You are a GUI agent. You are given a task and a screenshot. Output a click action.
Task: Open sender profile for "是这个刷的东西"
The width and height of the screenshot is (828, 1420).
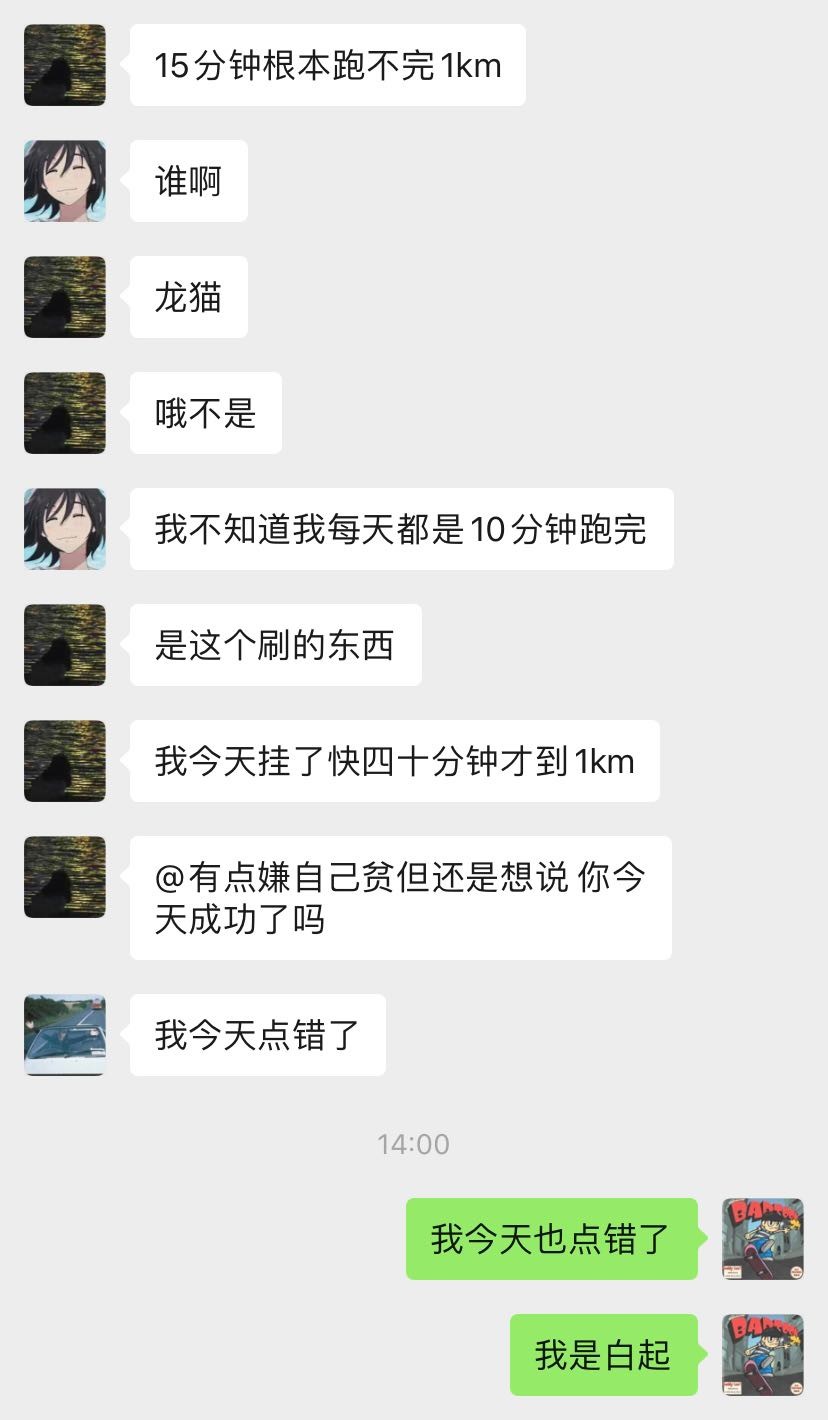click(65, 645)
